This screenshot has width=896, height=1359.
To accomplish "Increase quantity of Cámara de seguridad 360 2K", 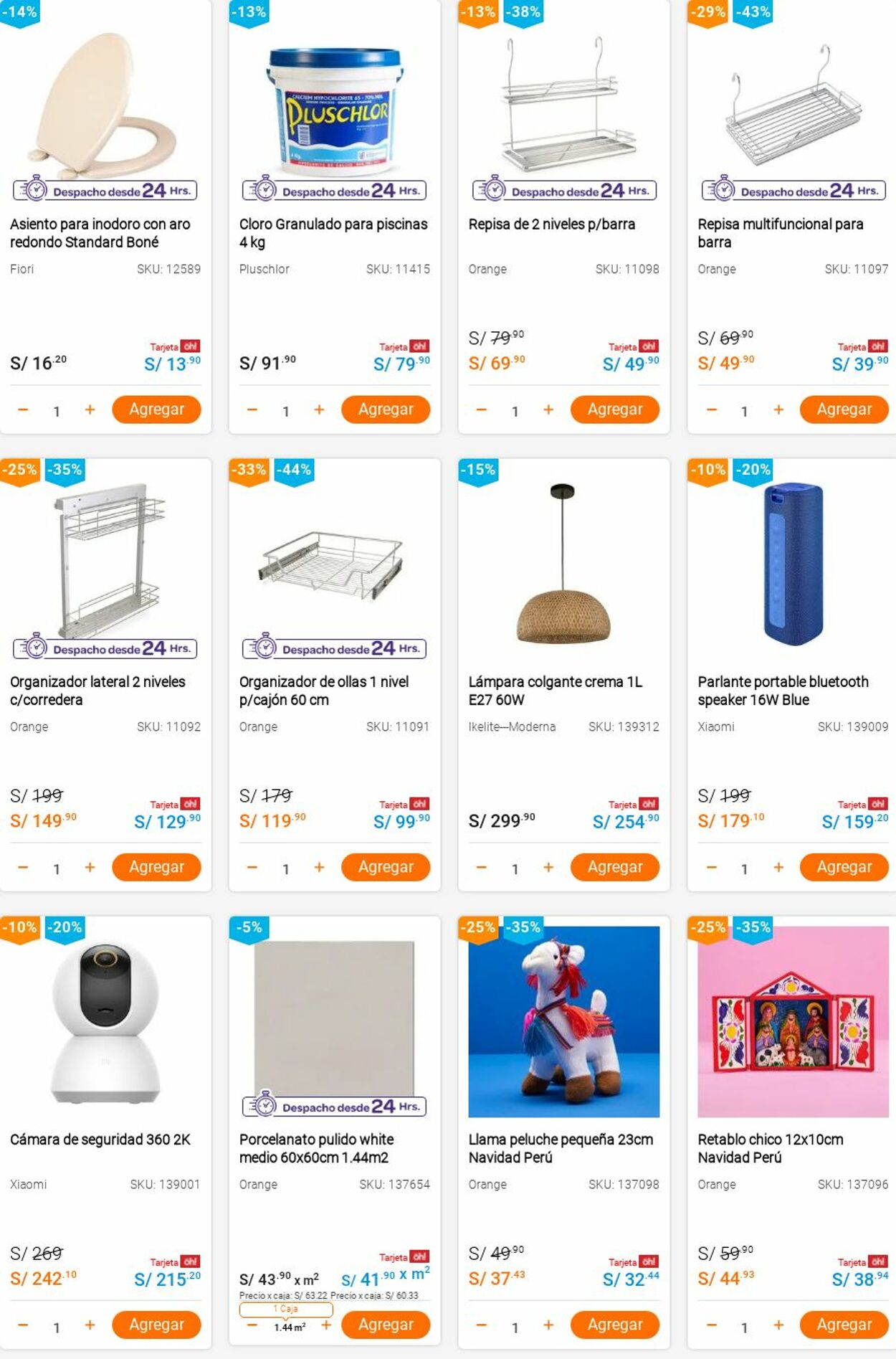I will (x=90, y=1325).
